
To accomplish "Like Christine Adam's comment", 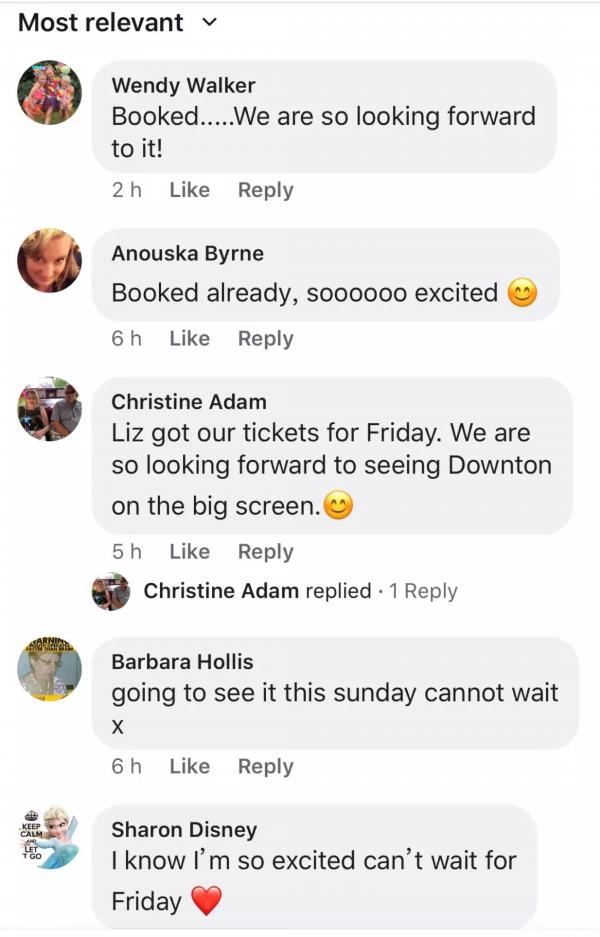I will [189, 552].
